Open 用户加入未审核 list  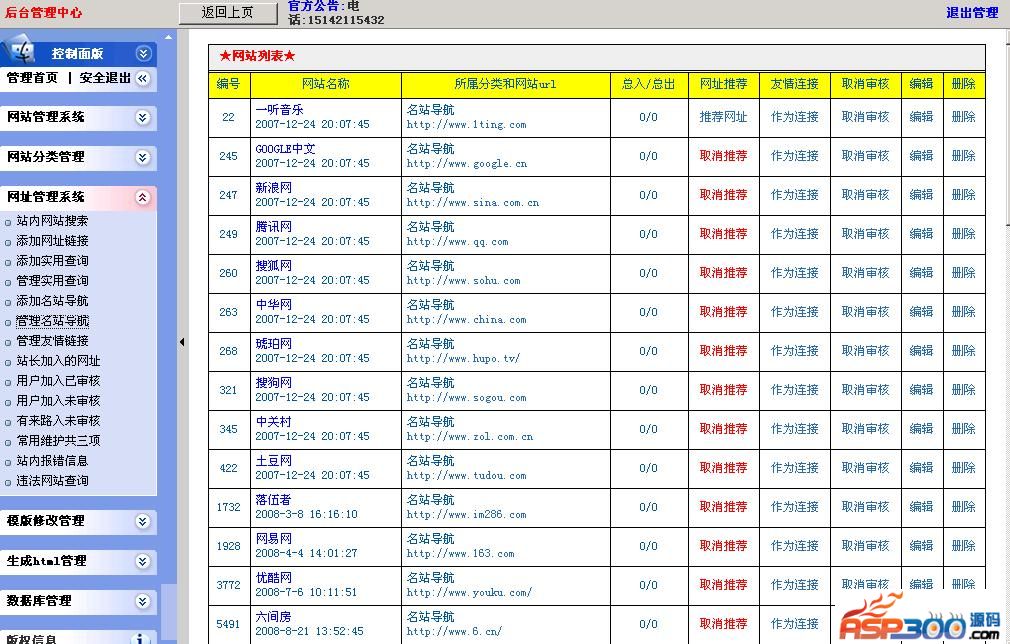58,401
